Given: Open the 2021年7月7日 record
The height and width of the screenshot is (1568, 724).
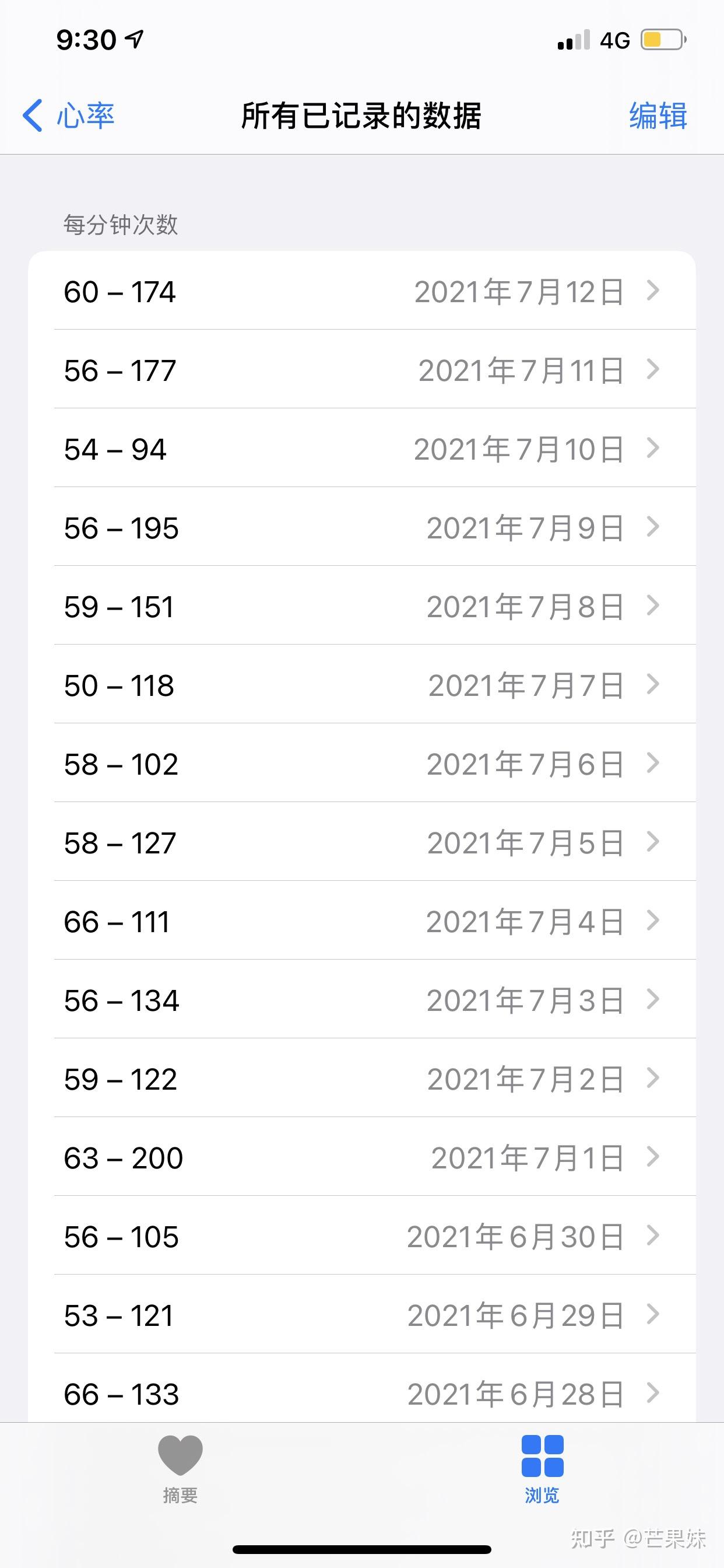Looking at the screenshot, I should pos(362,684).
